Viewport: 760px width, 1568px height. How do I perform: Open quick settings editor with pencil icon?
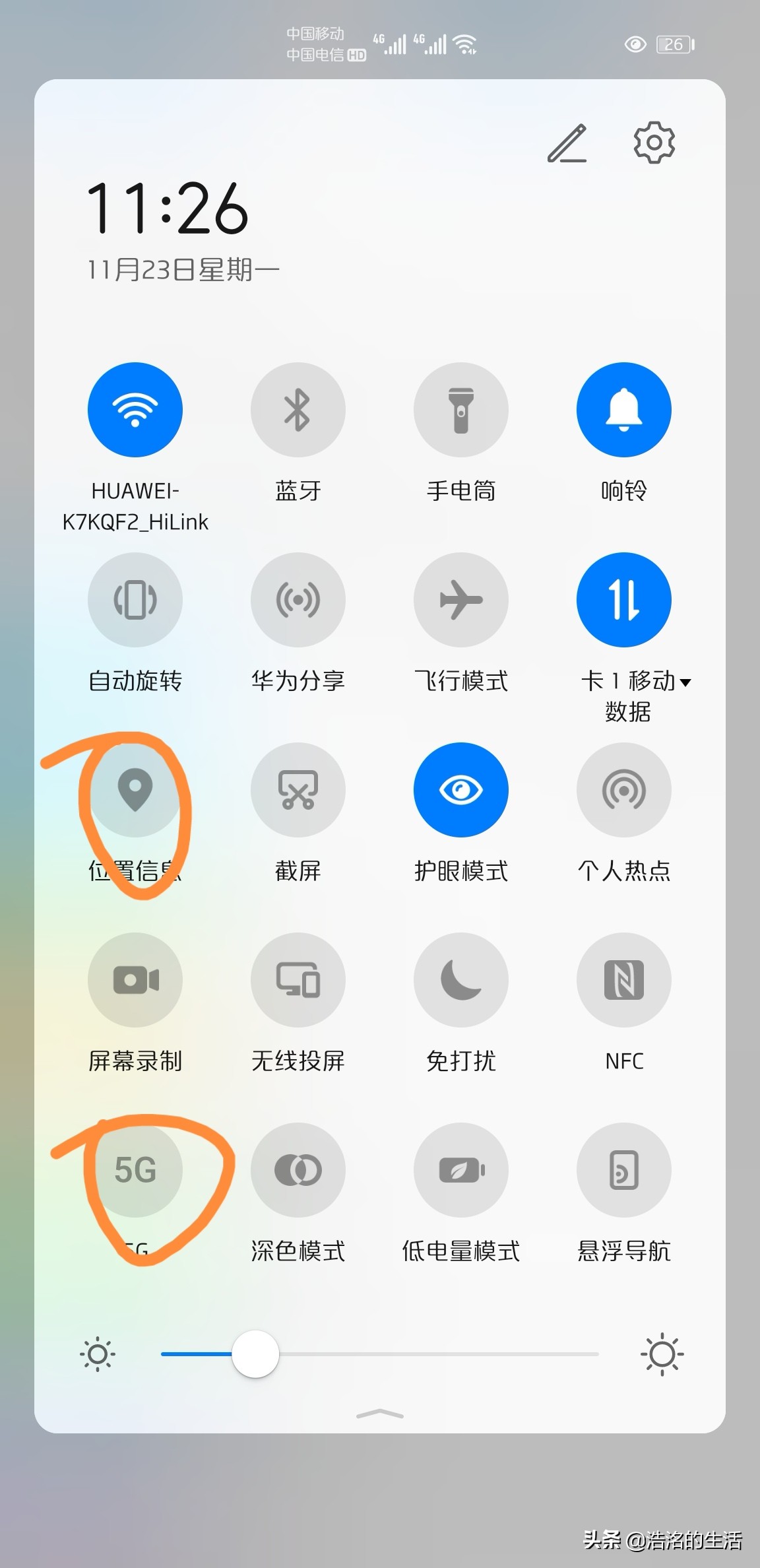pos(567,143)
